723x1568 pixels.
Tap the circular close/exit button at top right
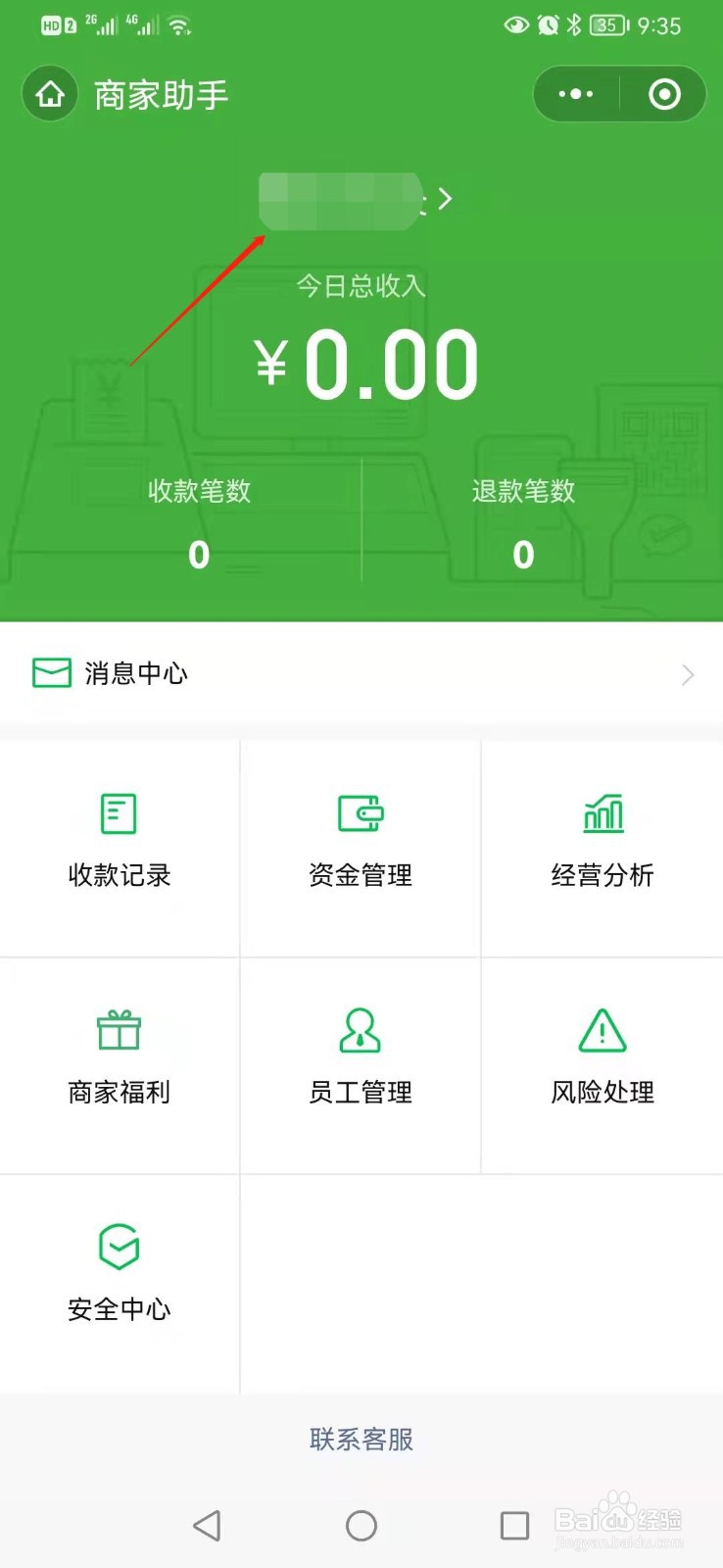tap(663, 94)
